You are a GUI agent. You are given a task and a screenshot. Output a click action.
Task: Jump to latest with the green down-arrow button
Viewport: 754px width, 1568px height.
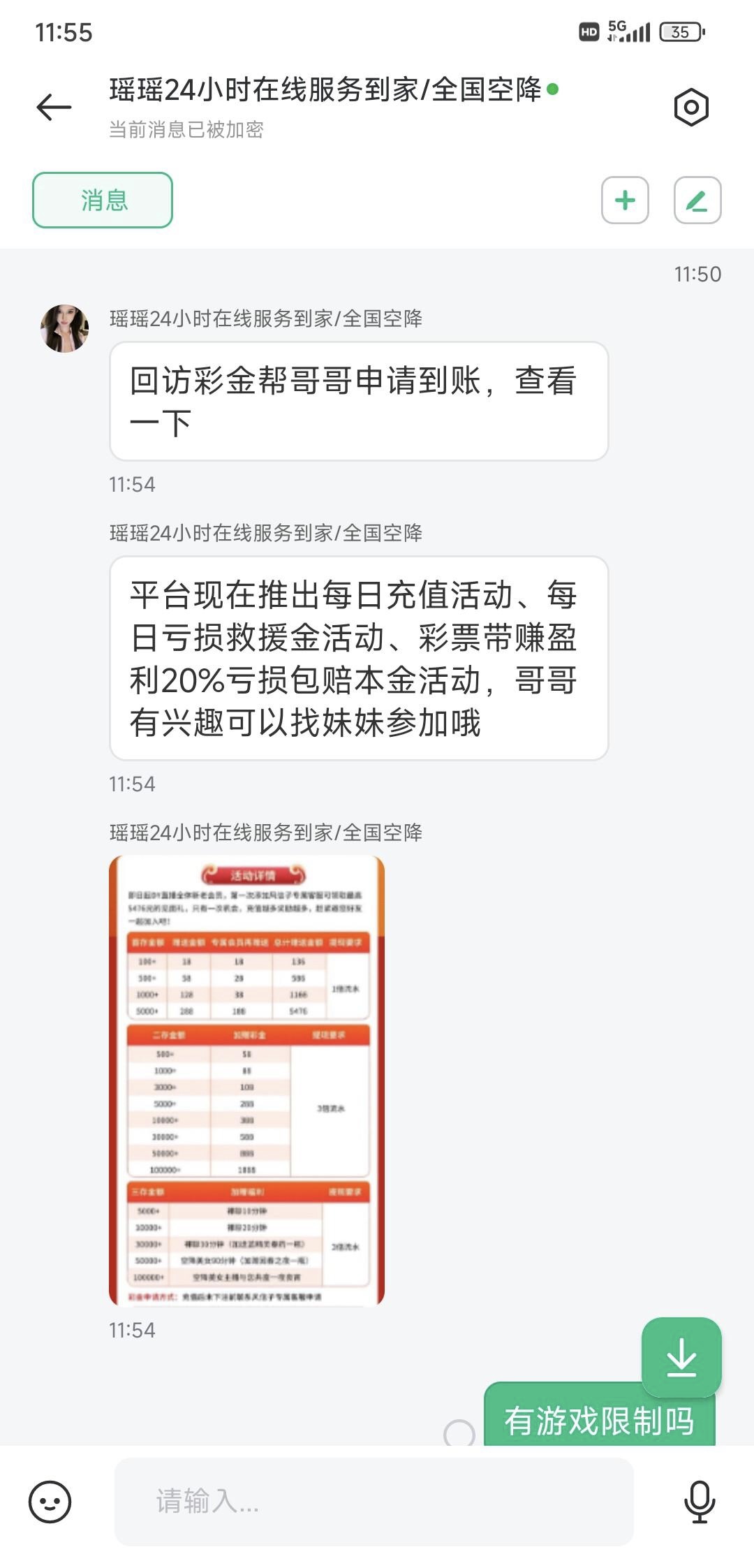click(681, 1357)
